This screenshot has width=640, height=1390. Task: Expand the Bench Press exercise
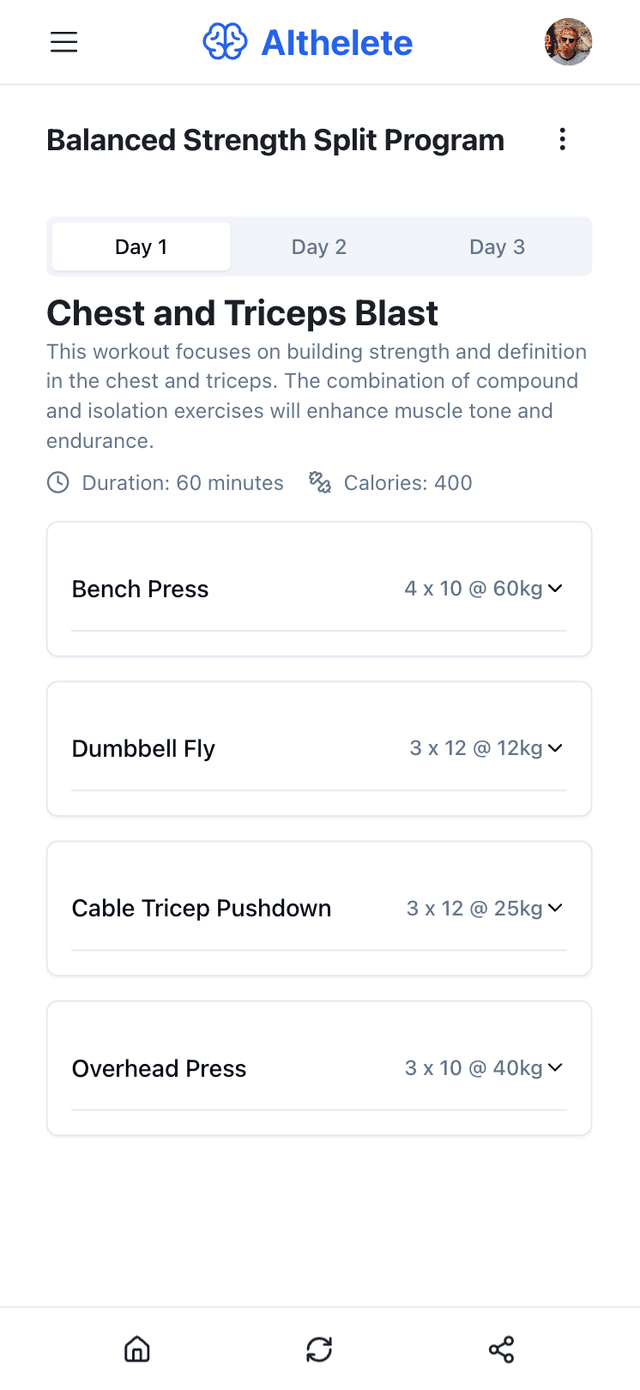click(x=556, y=589)
